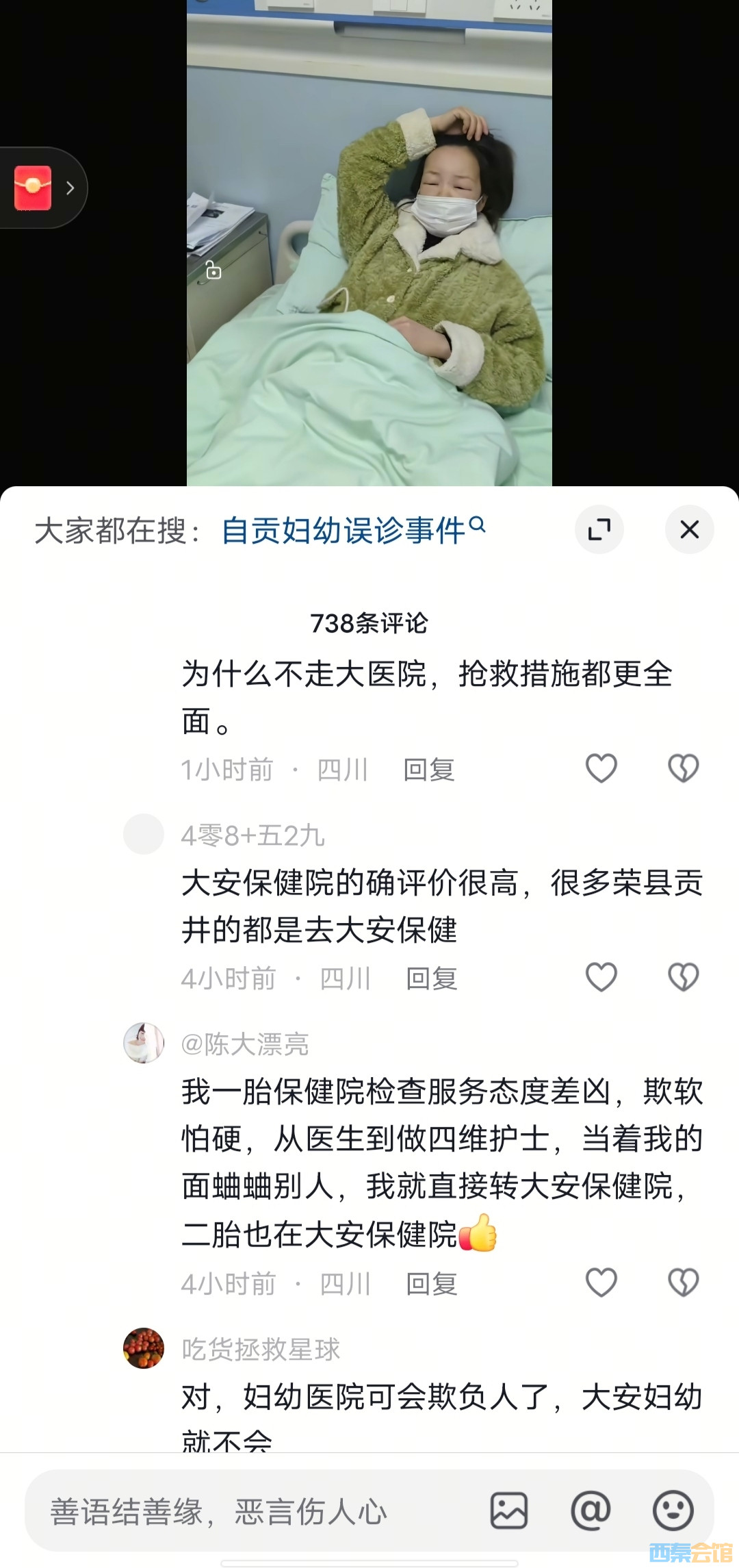Reply to 4零8+五2九's comment
The height and width of the screenshot is (1568, 739).
tap(432, 978)
